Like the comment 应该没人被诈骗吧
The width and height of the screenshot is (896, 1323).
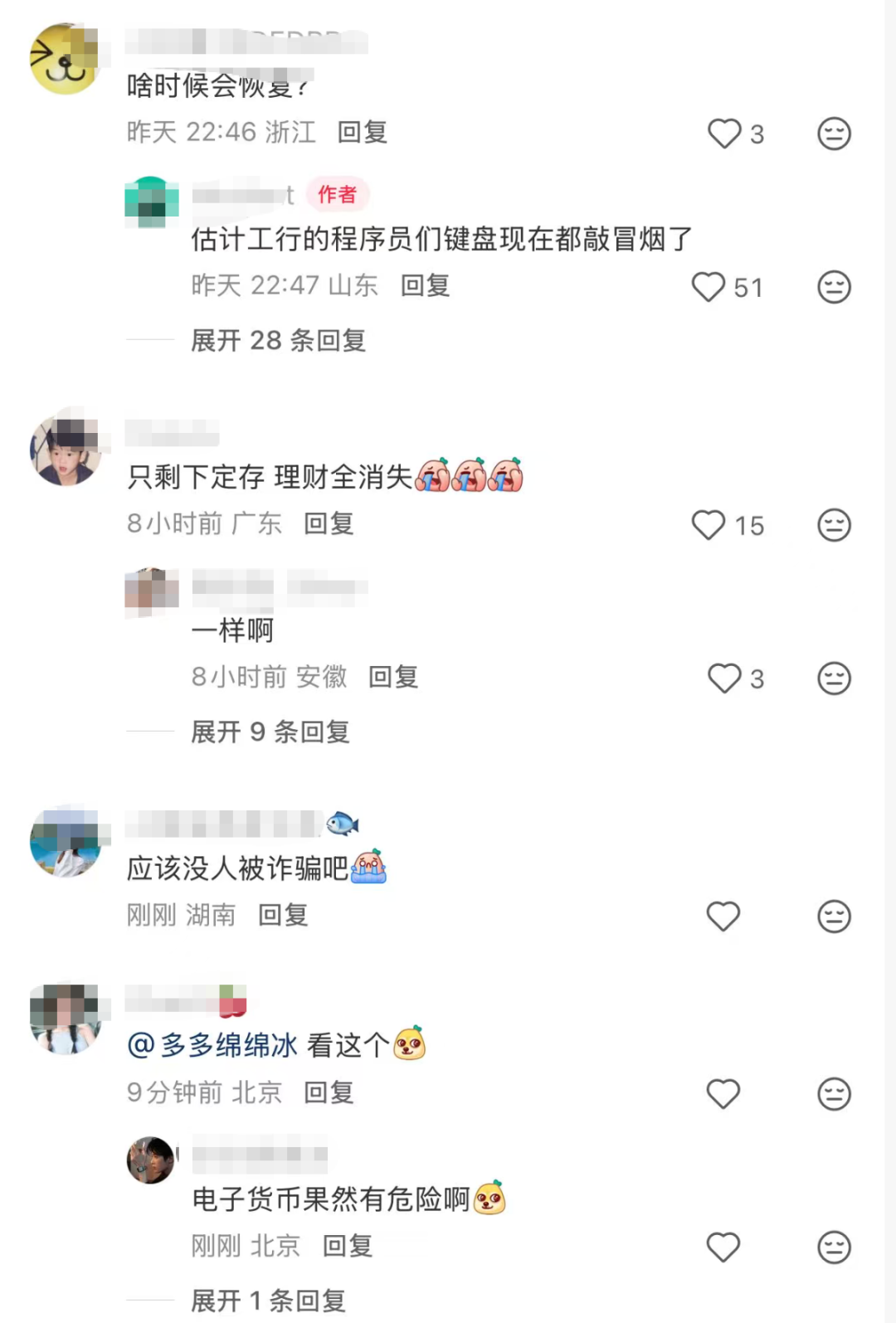[x=723, y=917]
